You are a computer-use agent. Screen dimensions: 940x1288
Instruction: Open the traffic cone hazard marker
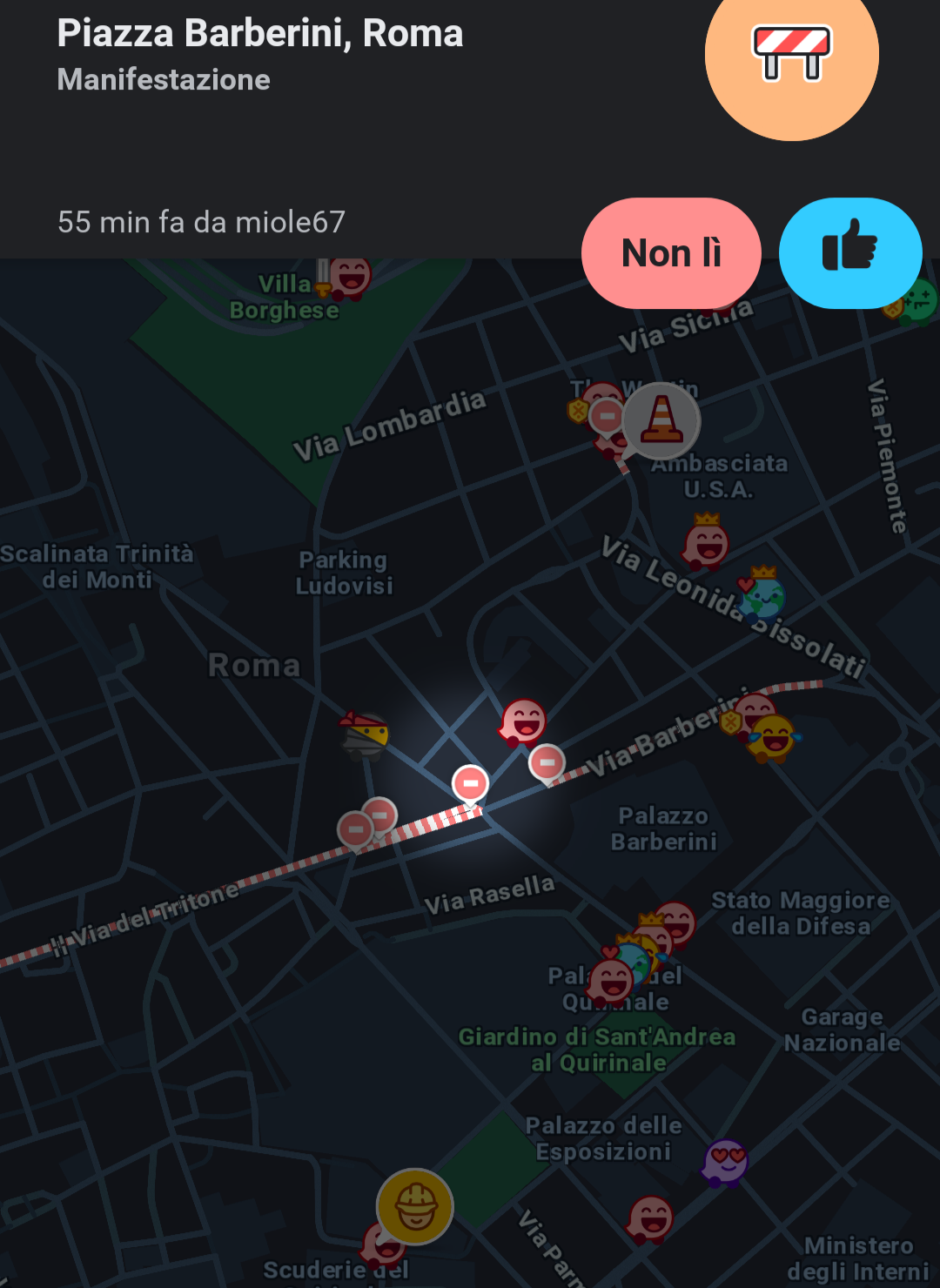click(x=661, y=420)
